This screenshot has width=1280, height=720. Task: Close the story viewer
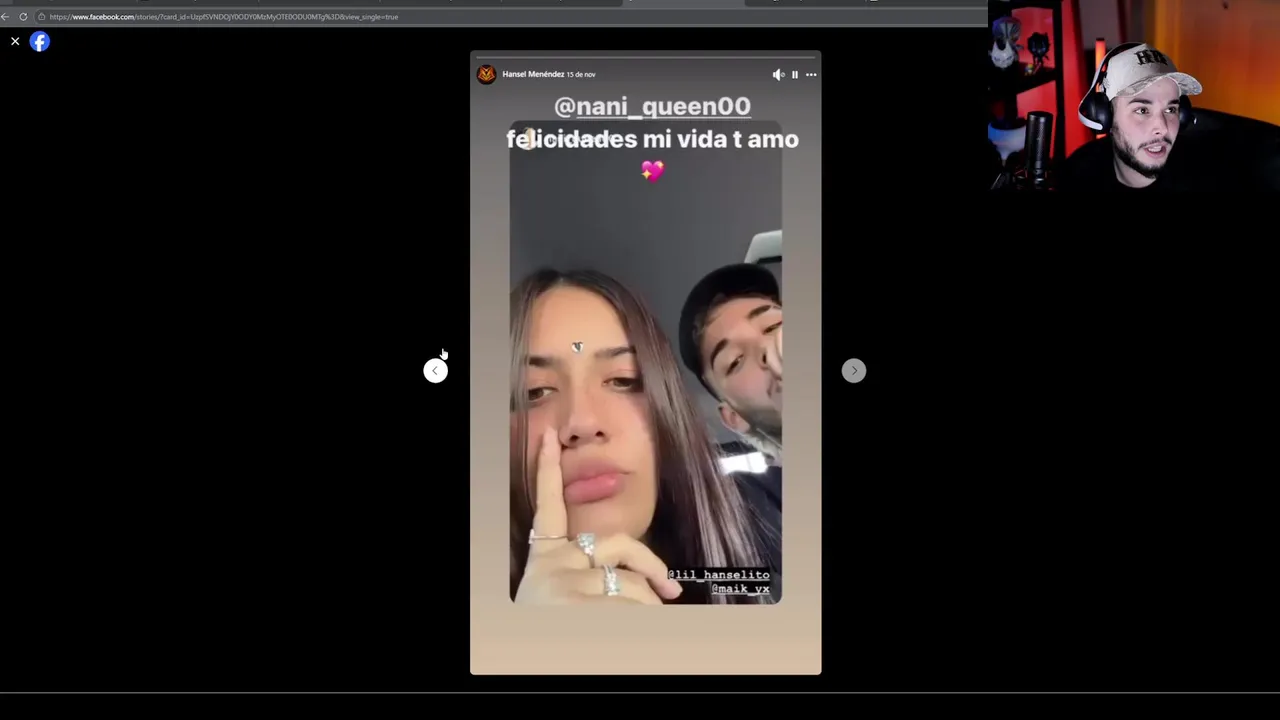click(15, 41)
